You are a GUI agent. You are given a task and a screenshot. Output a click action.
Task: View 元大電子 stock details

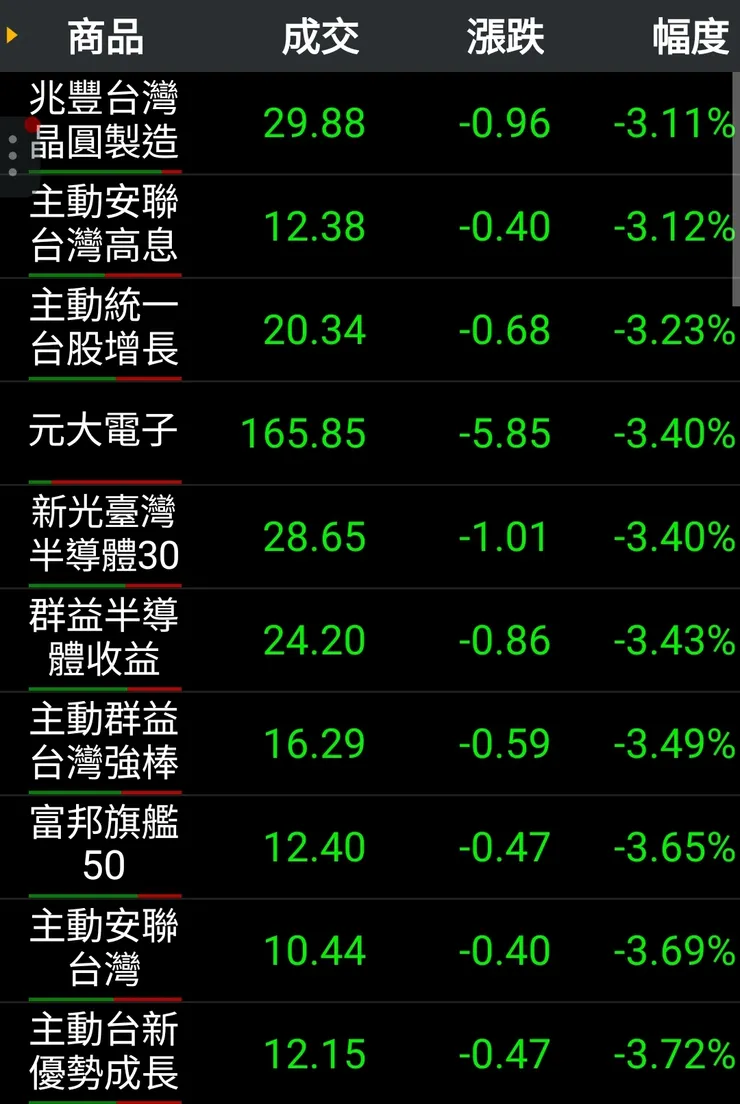(105, 433)
